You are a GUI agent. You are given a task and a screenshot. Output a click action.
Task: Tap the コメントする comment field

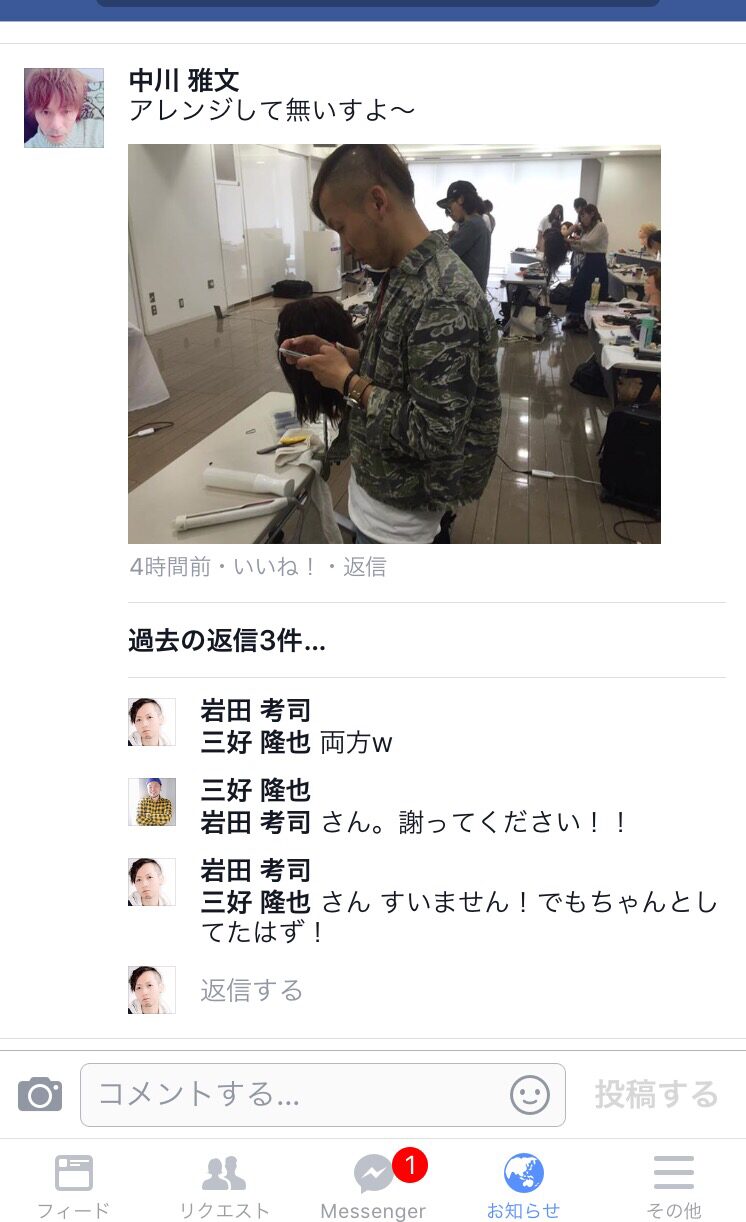pyautogui.click(x=323, y=1094)
